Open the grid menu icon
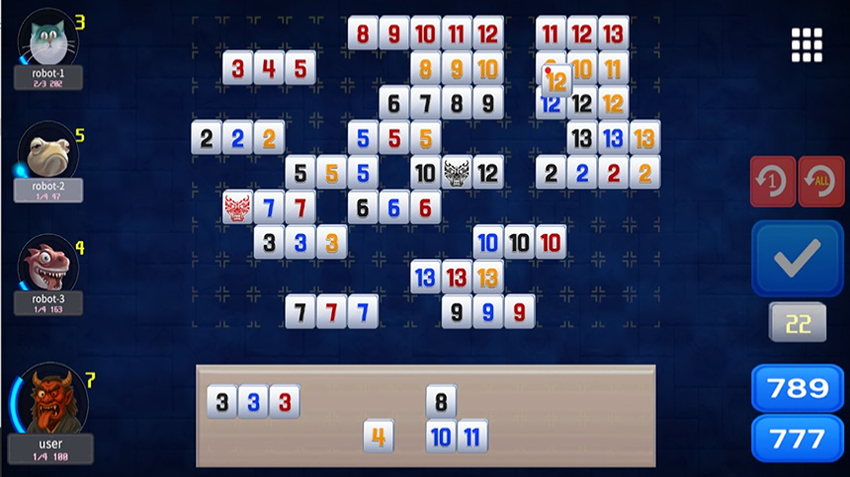This screenshot has height=477, width=850. [806, 44]
